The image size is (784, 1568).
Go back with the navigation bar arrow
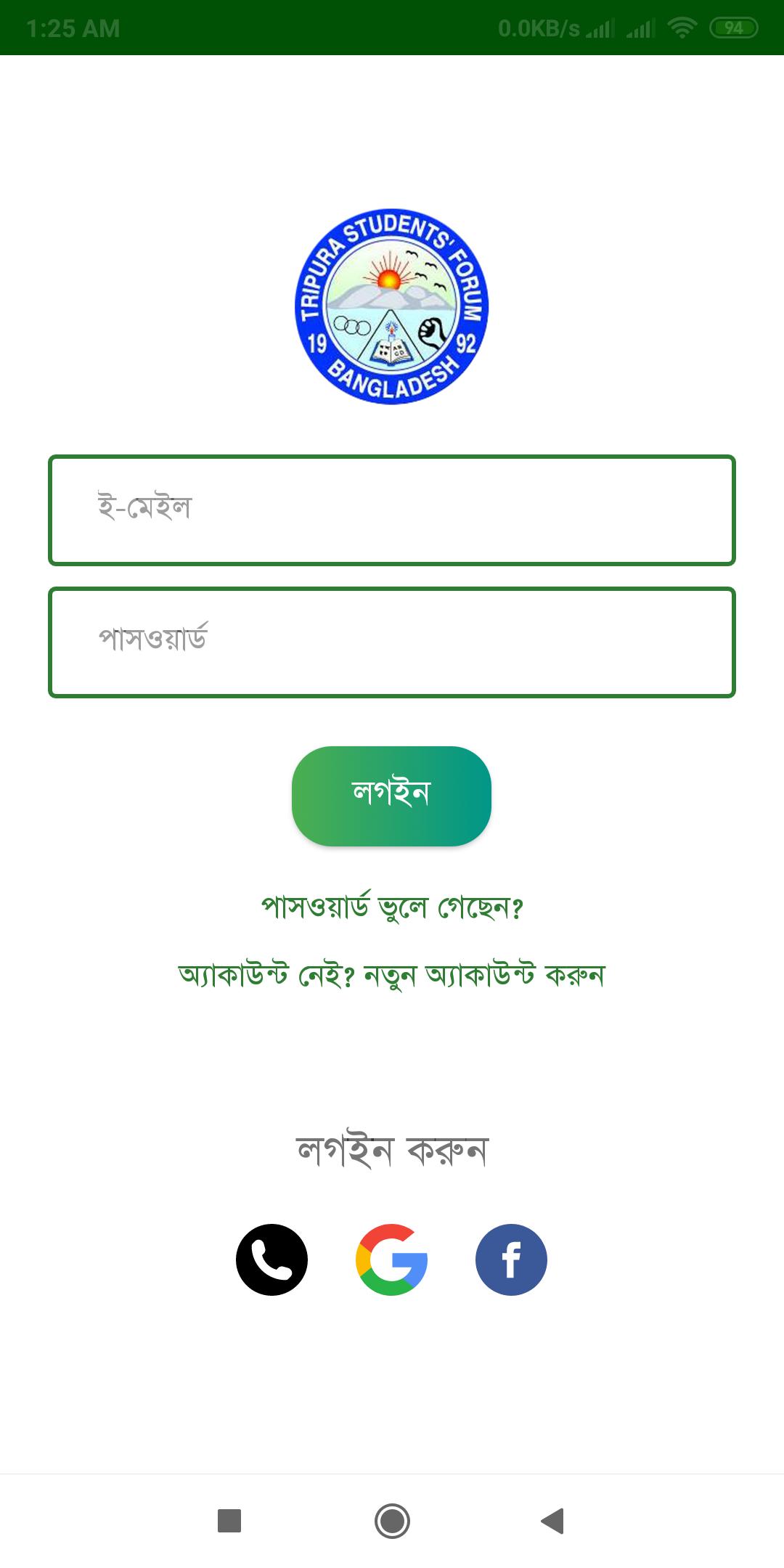[553, 1520]
